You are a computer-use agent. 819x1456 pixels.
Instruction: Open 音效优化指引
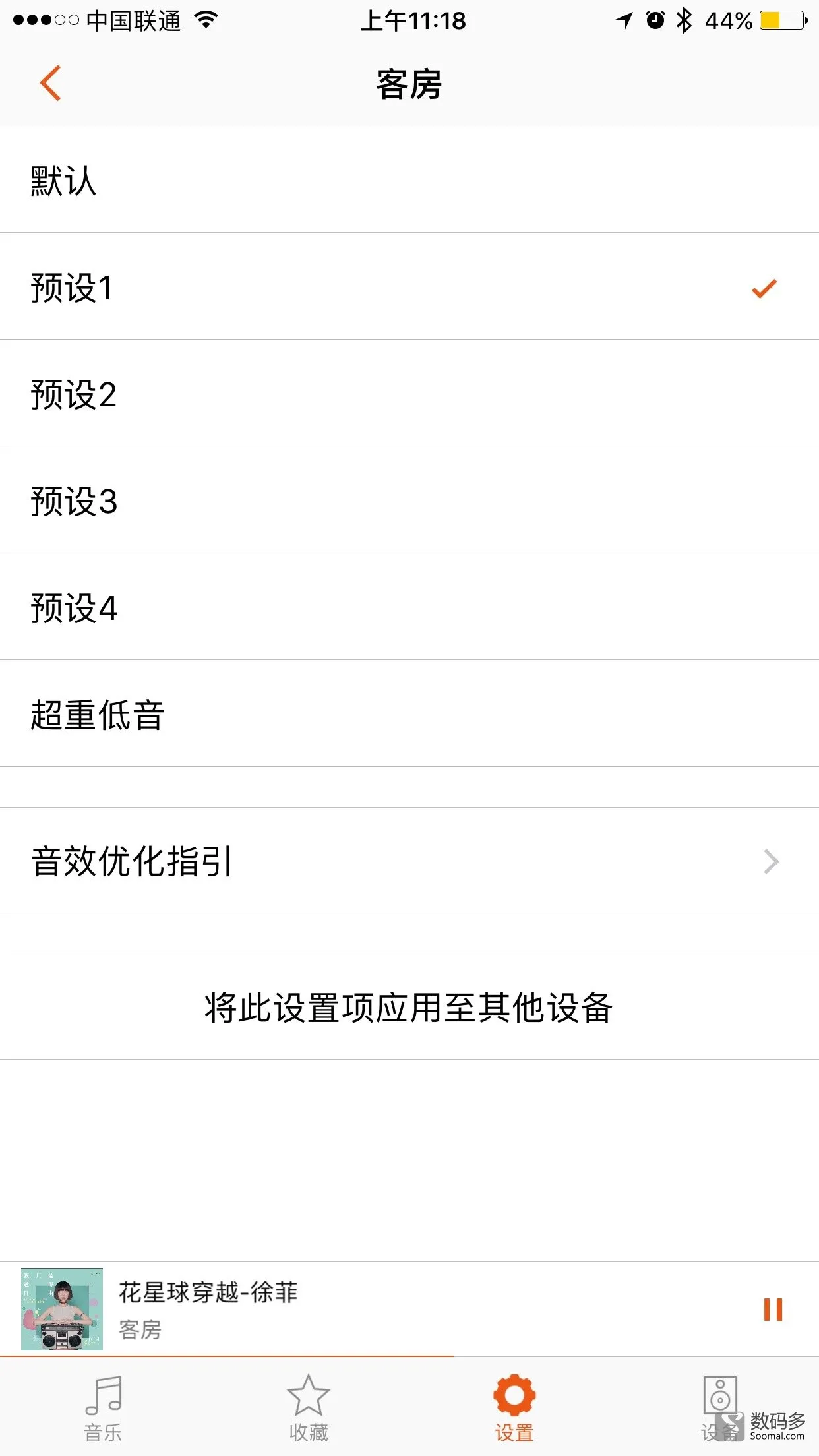point(409,861)
